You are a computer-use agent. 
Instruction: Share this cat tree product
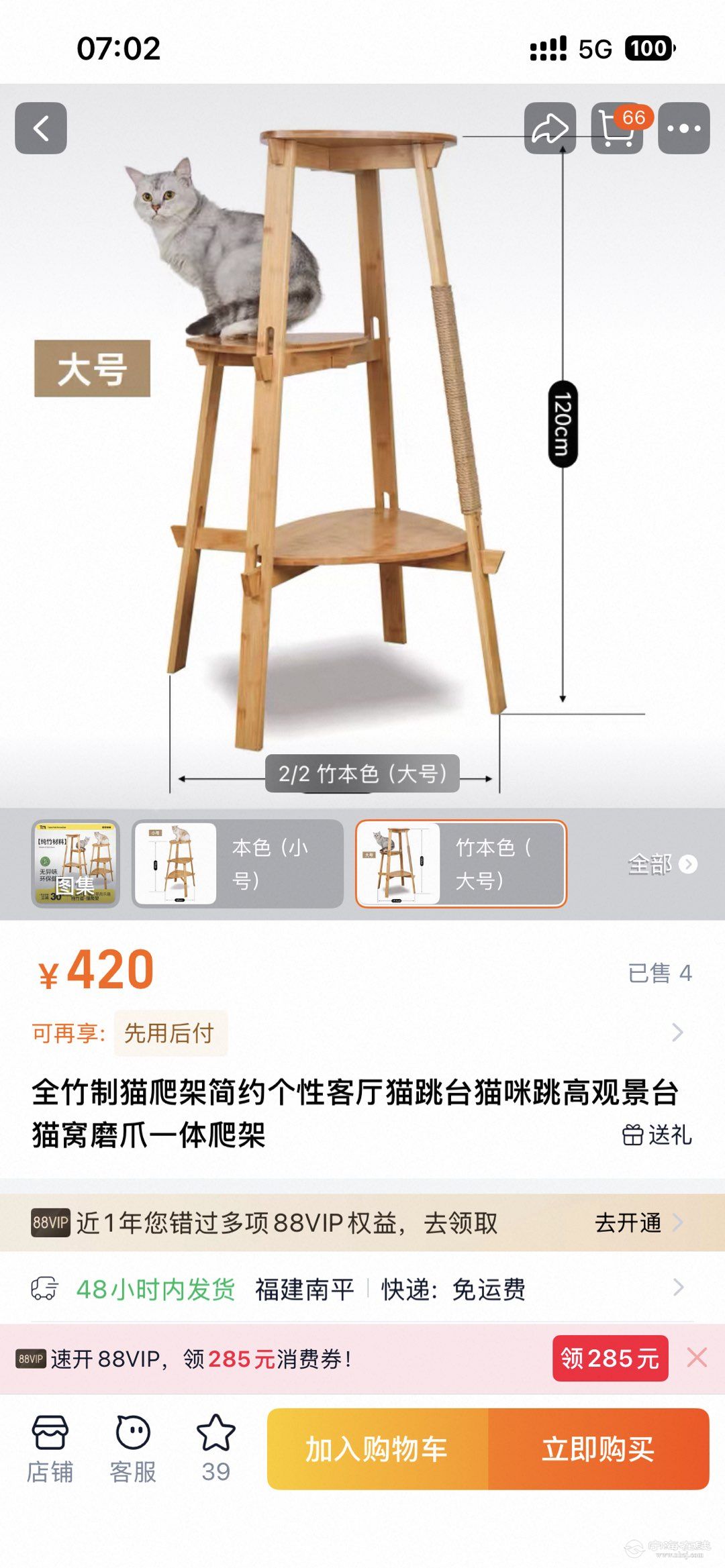(x=550, y=128)
